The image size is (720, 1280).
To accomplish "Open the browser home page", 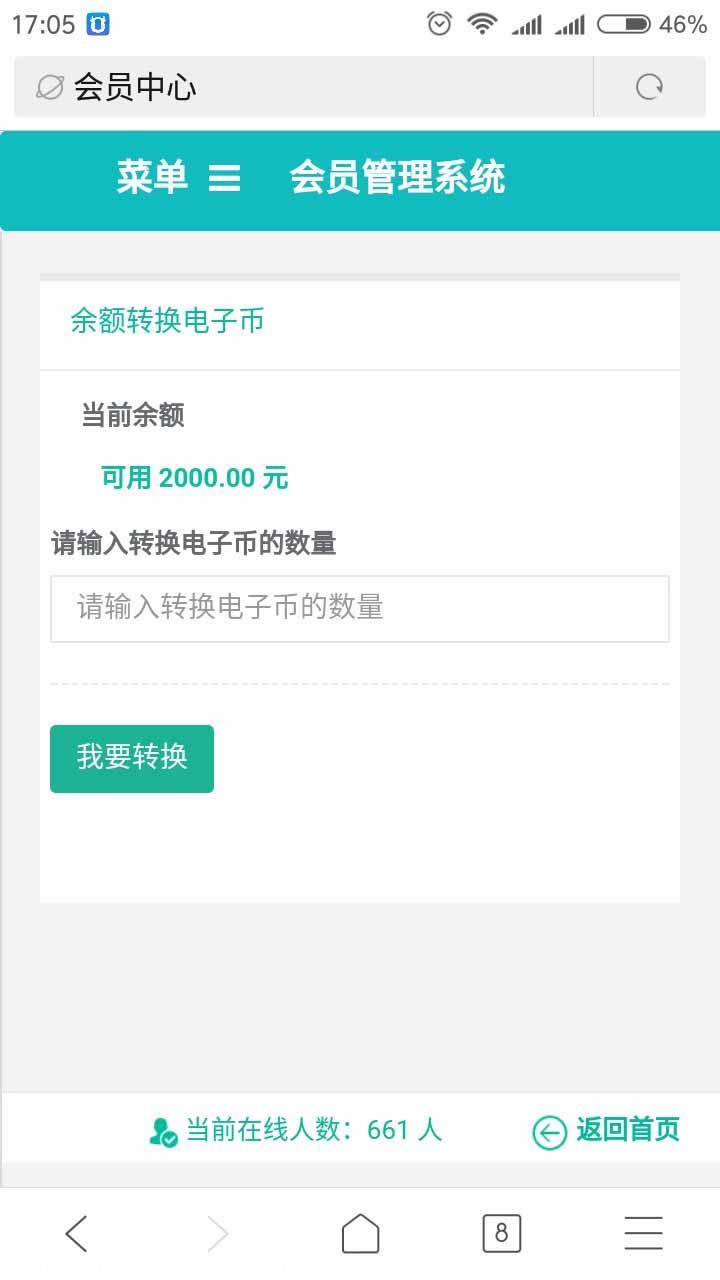I will [360, 1234].
